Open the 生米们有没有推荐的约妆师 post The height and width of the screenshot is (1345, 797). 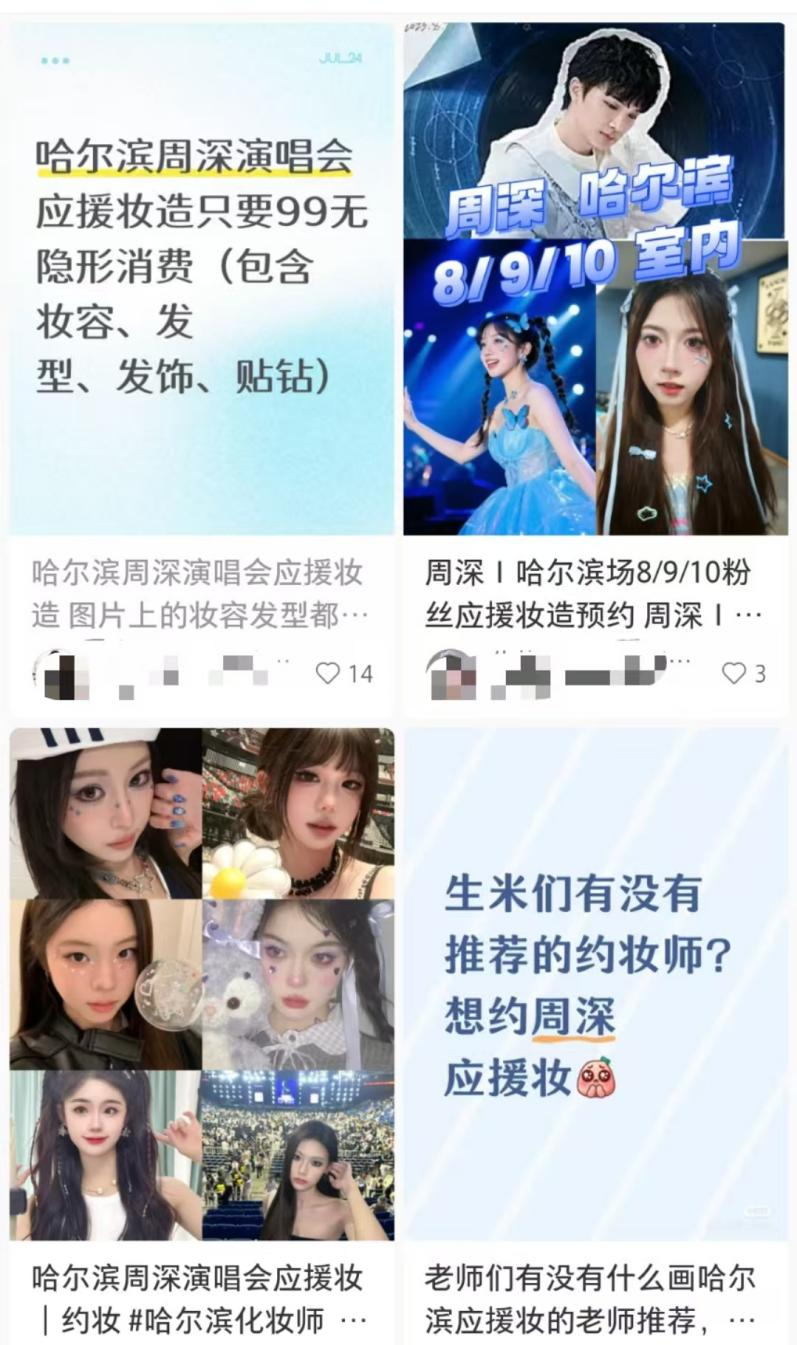coord(595,985)
